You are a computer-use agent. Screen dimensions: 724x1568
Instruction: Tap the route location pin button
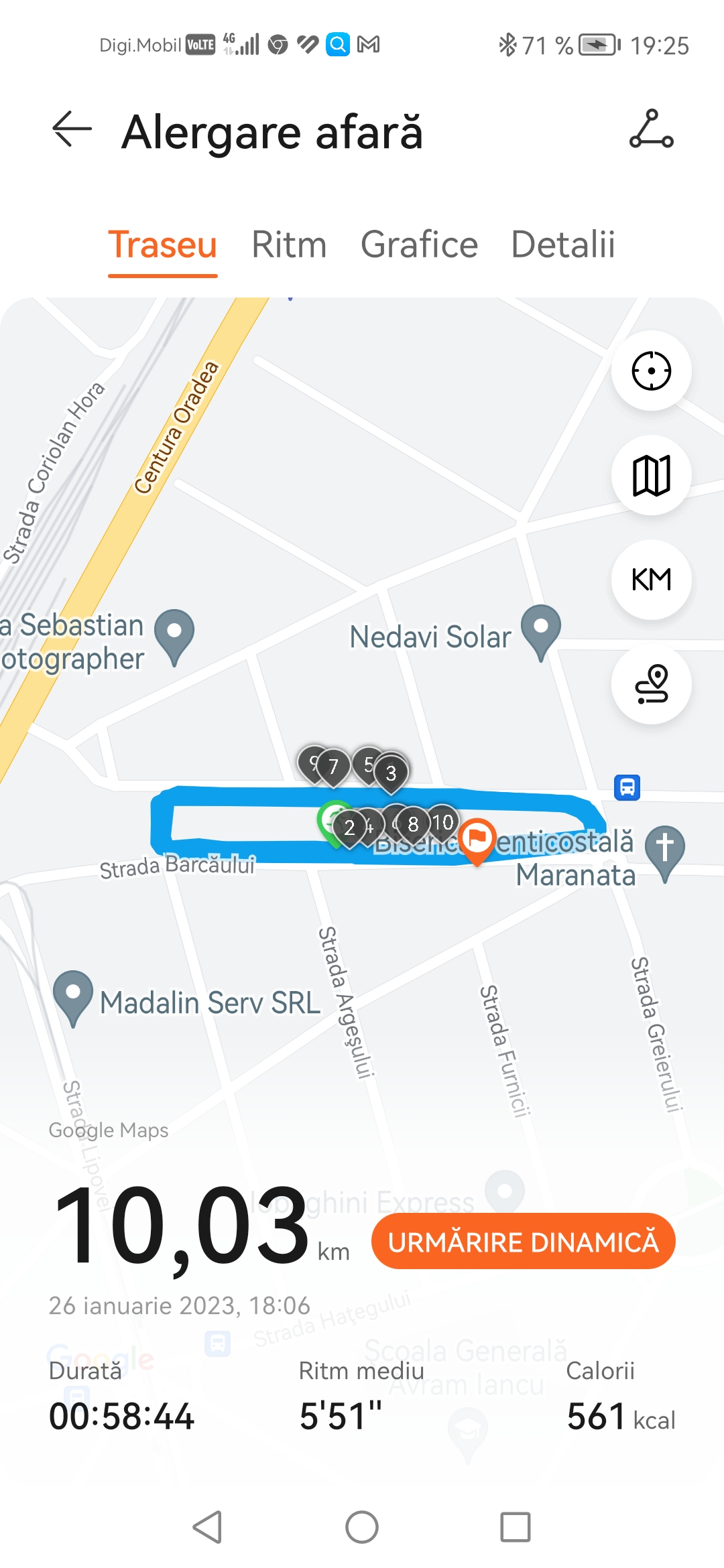pos(651,684)
